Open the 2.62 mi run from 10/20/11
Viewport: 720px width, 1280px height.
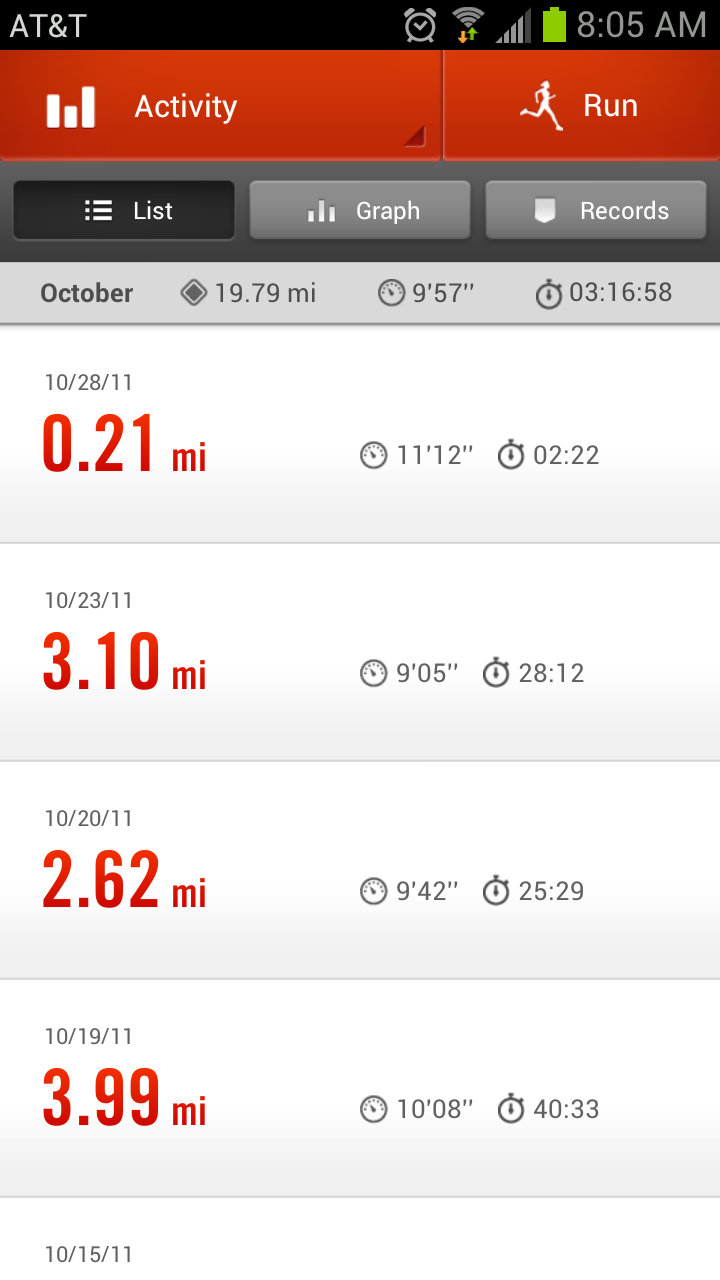pyautogui.click(x=360, y=871)
